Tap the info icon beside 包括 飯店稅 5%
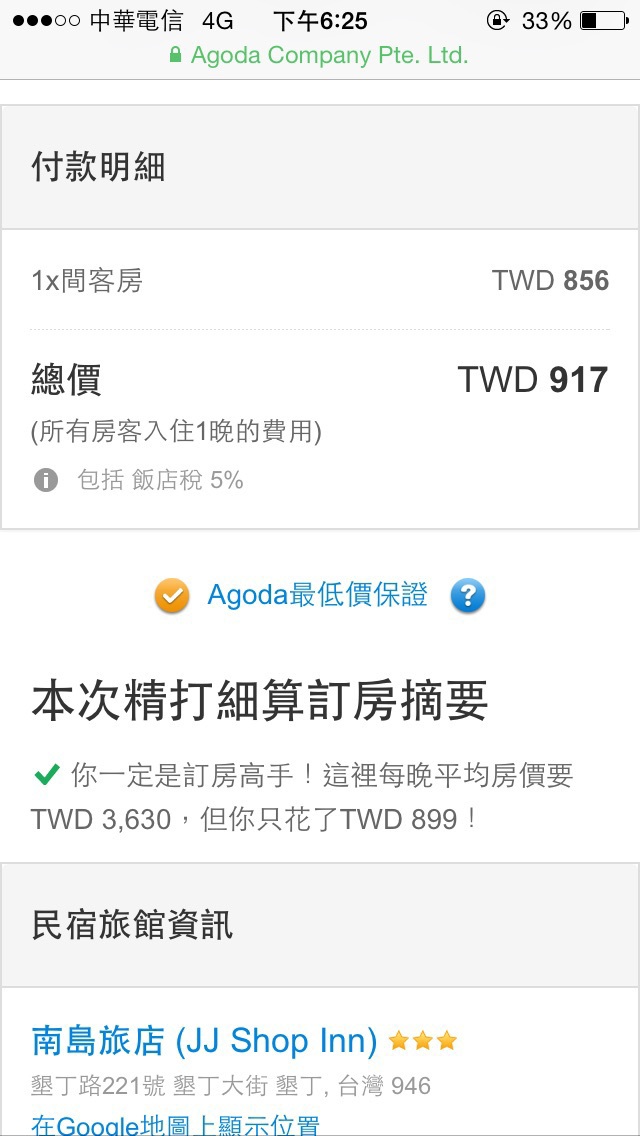This screenshot has width=640, height=1136. [46, 480]
